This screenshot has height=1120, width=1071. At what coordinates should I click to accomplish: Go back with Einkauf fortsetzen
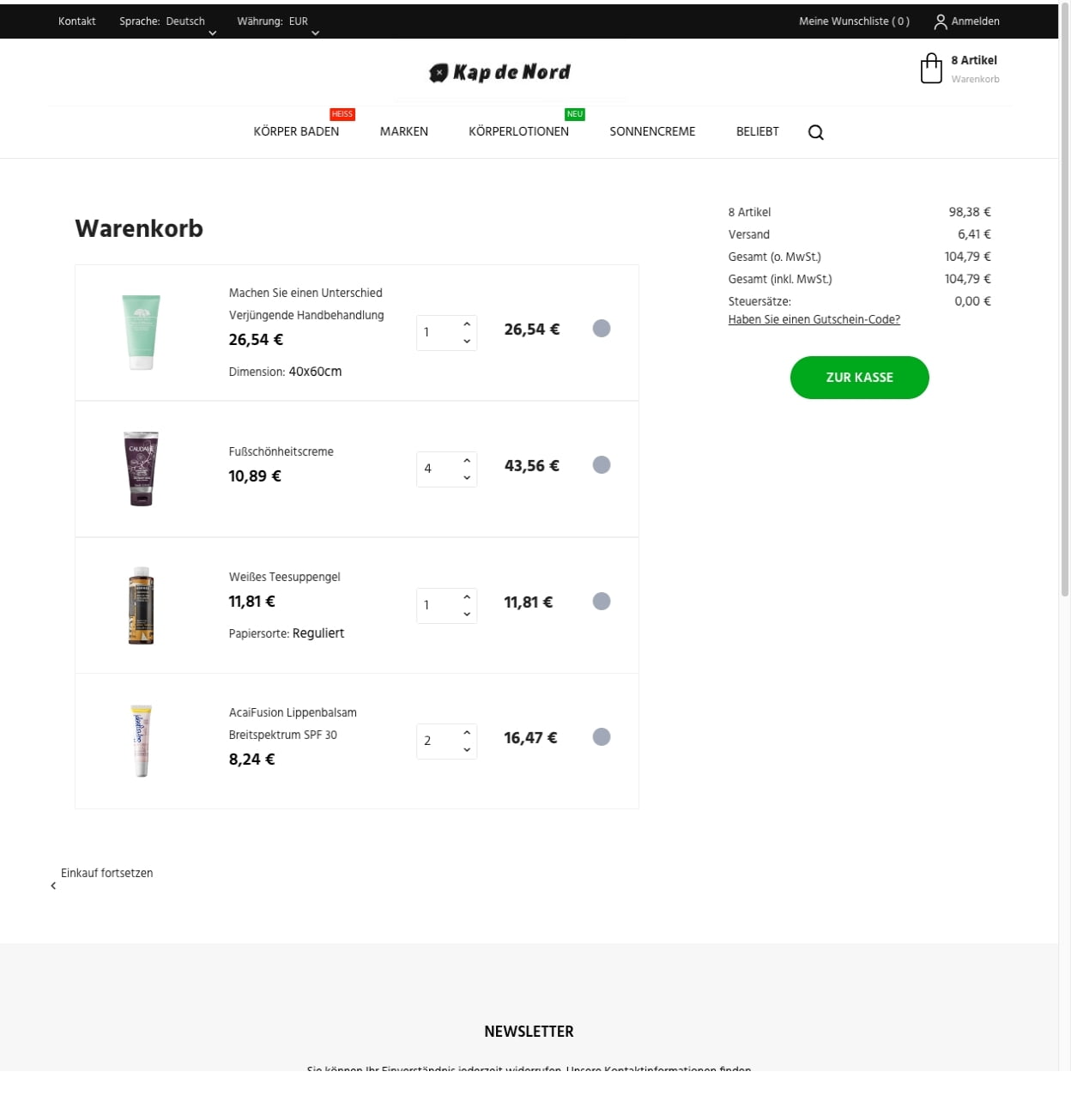(106, 873)
